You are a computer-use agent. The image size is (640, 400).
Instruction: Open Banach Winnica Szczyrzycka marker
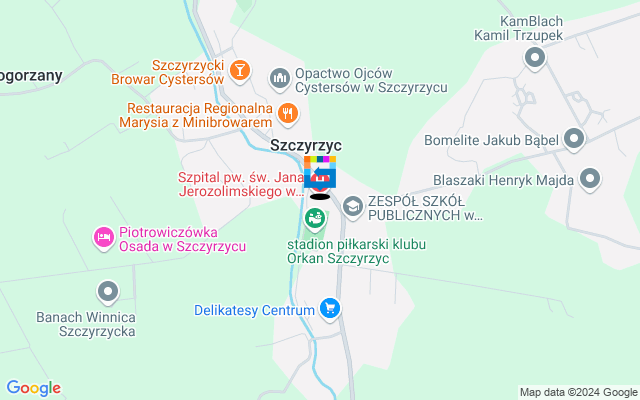tap(108, 292)
